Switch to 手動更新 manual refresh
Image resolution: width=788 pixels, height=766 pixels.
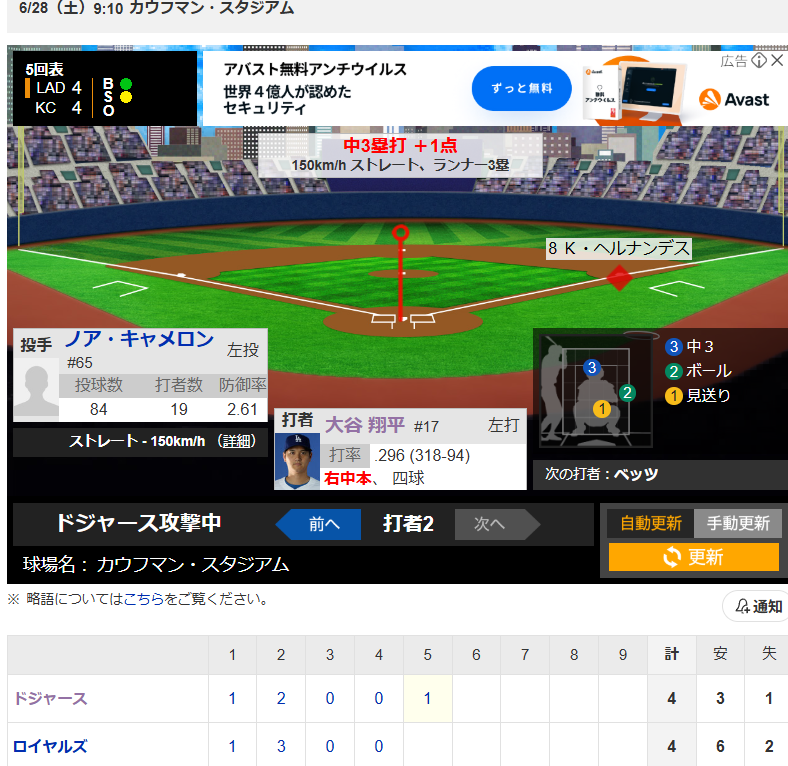pyautogui.click(x=738, y=523)
